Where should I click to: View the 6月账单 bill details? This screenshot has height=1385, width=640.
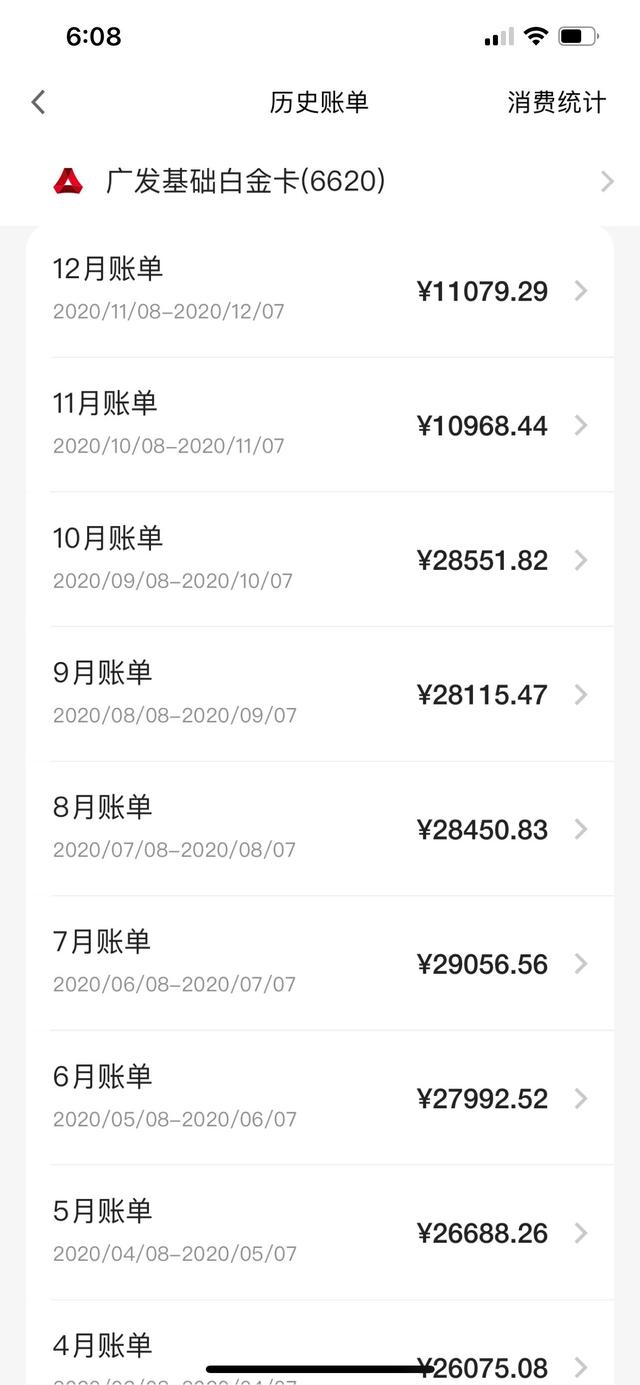(x=320, y=1098)
